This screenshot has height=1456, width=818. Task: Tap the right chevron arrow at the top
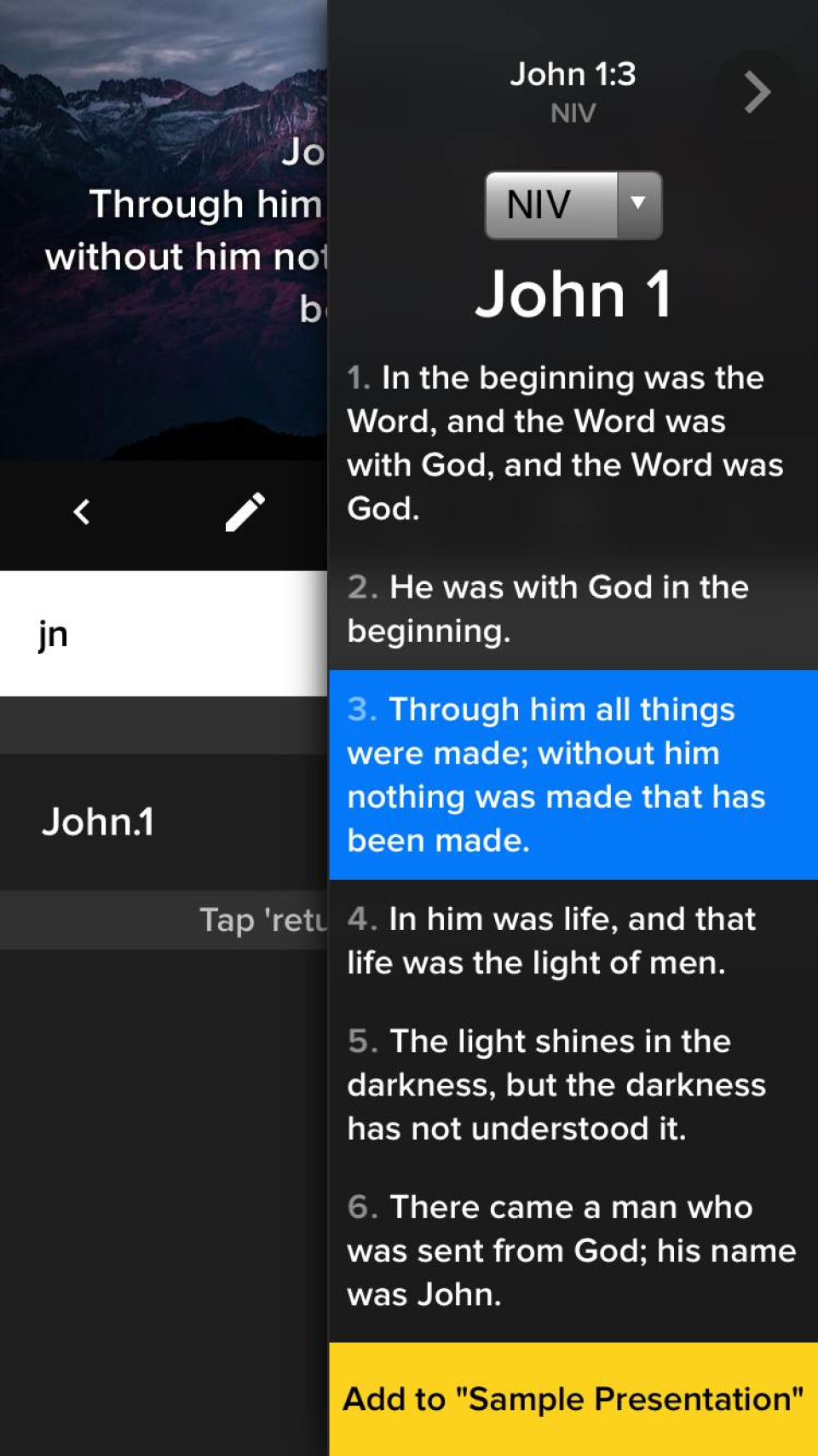tap(756, 92)
